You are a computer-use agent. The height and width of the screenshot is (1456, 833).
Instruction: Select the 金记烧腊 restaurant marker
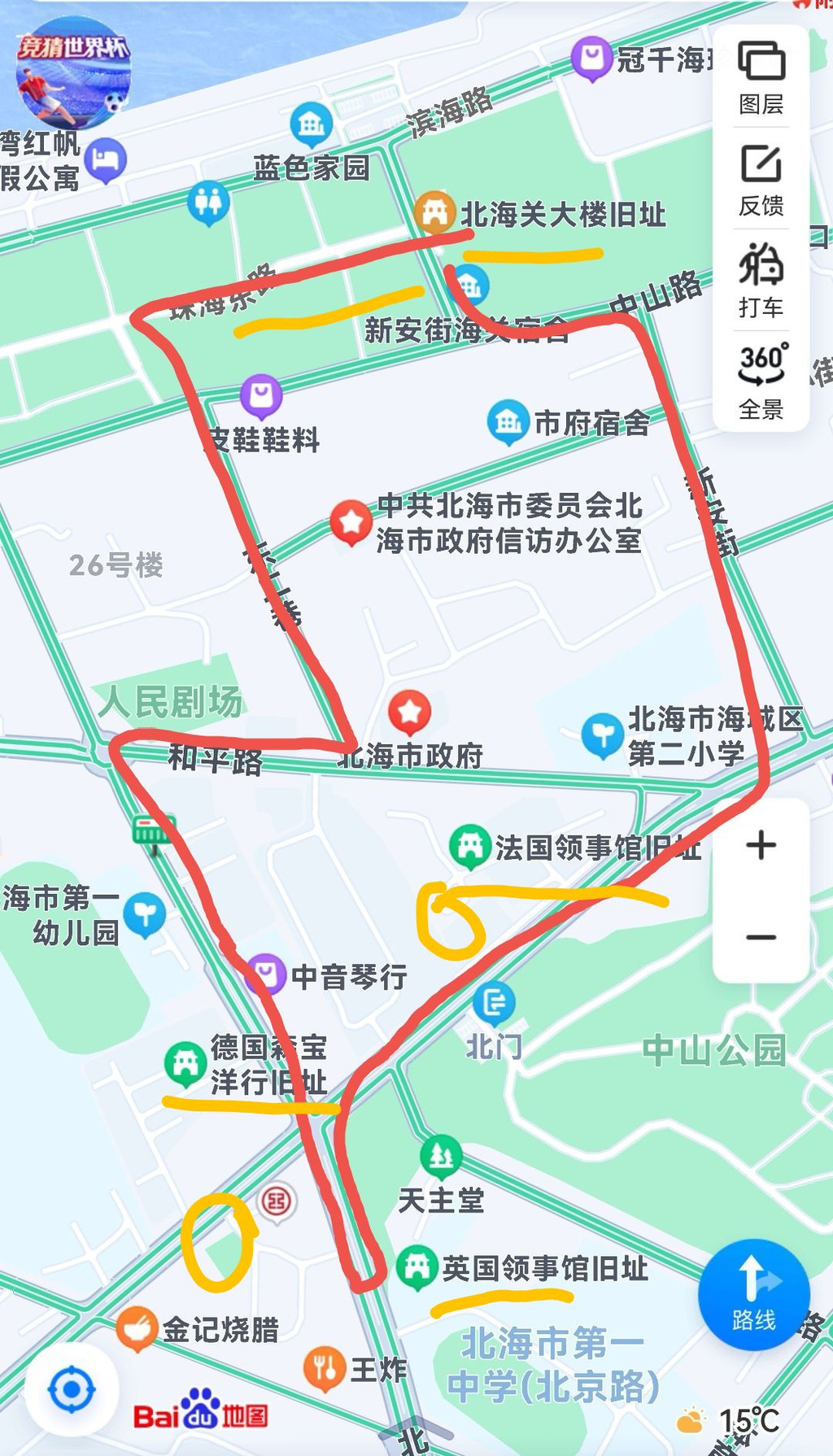137,1328
